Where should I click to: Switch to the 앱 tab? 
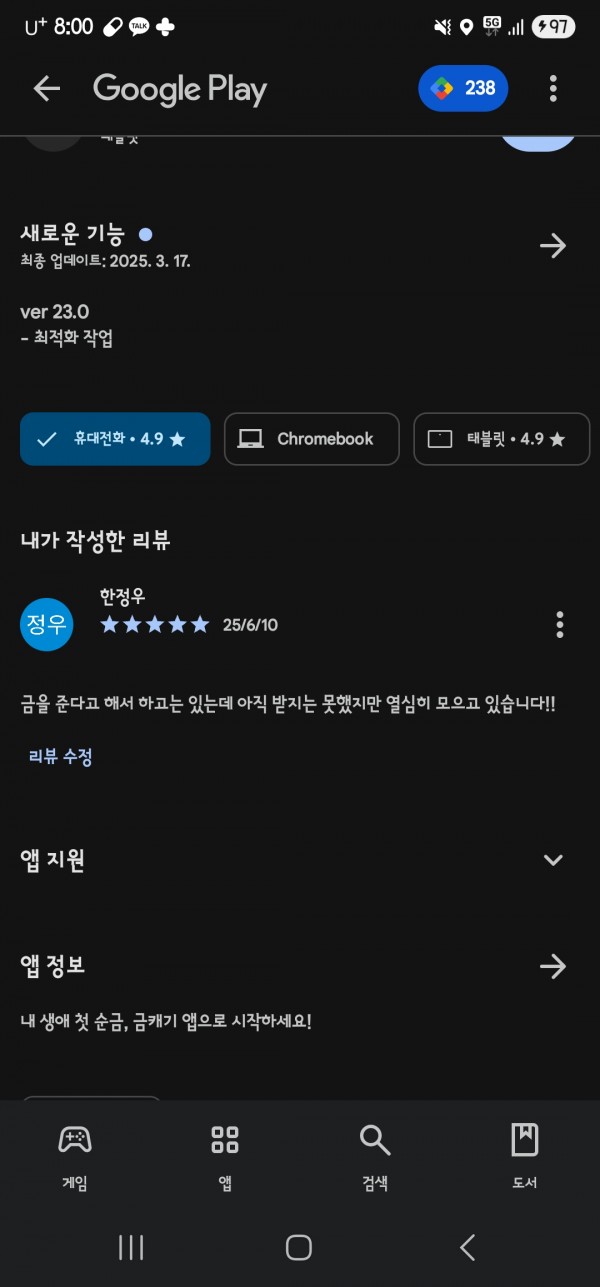click(225, 1156)
